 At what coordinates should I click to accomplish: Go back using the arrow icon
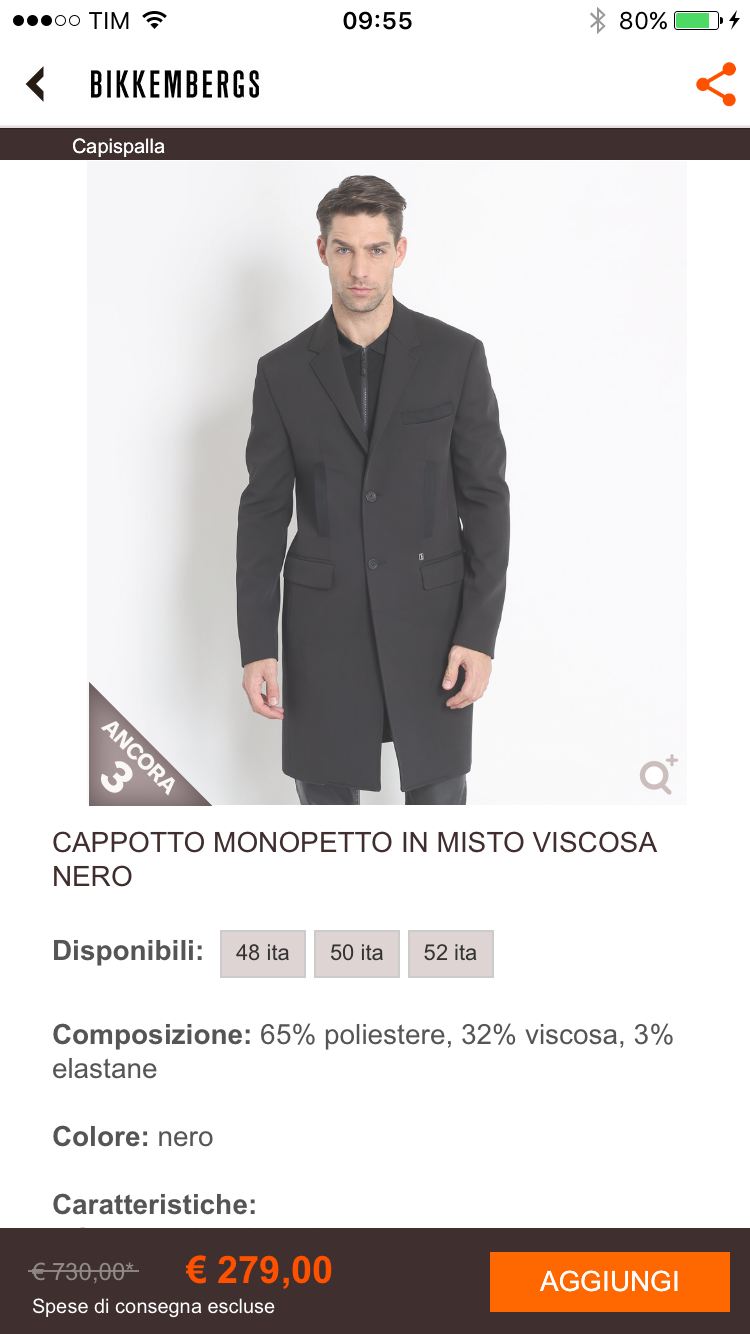pyautogui.click(x=36, y=84)
